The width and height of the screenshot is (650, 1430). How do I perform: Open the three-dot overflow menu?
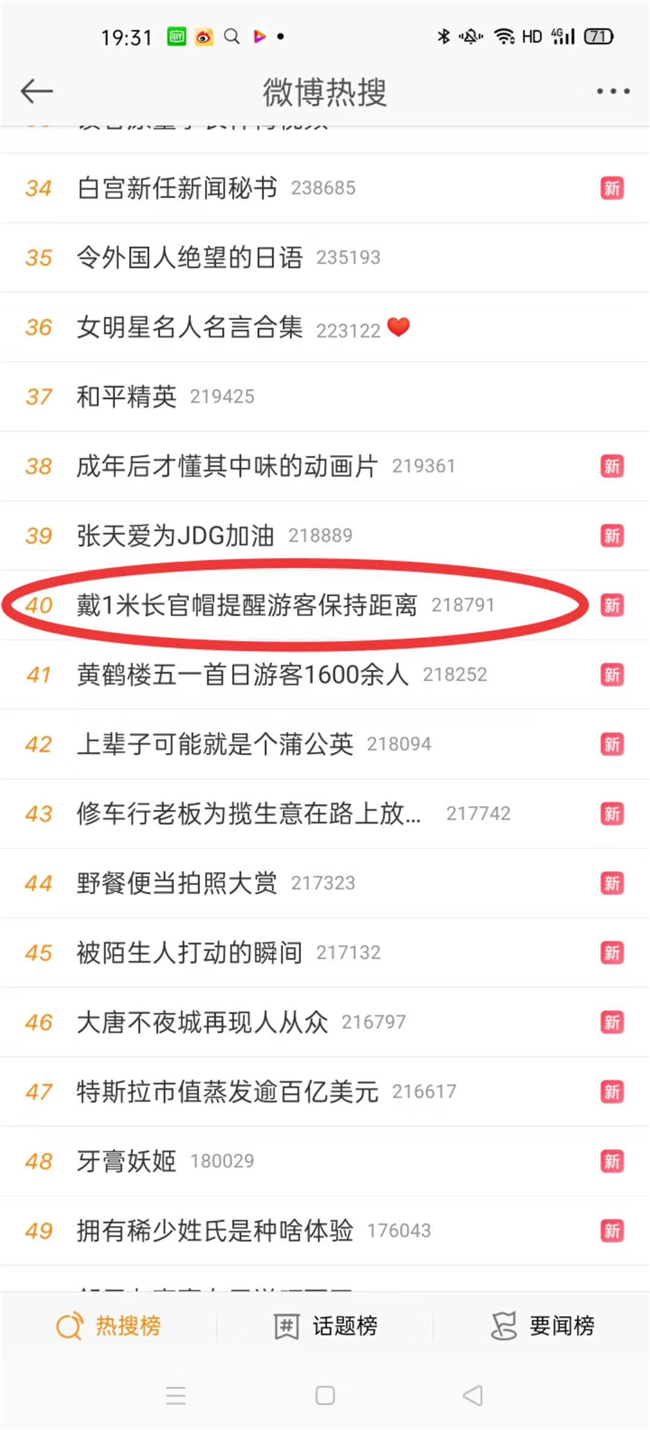(x=612, y=91)
